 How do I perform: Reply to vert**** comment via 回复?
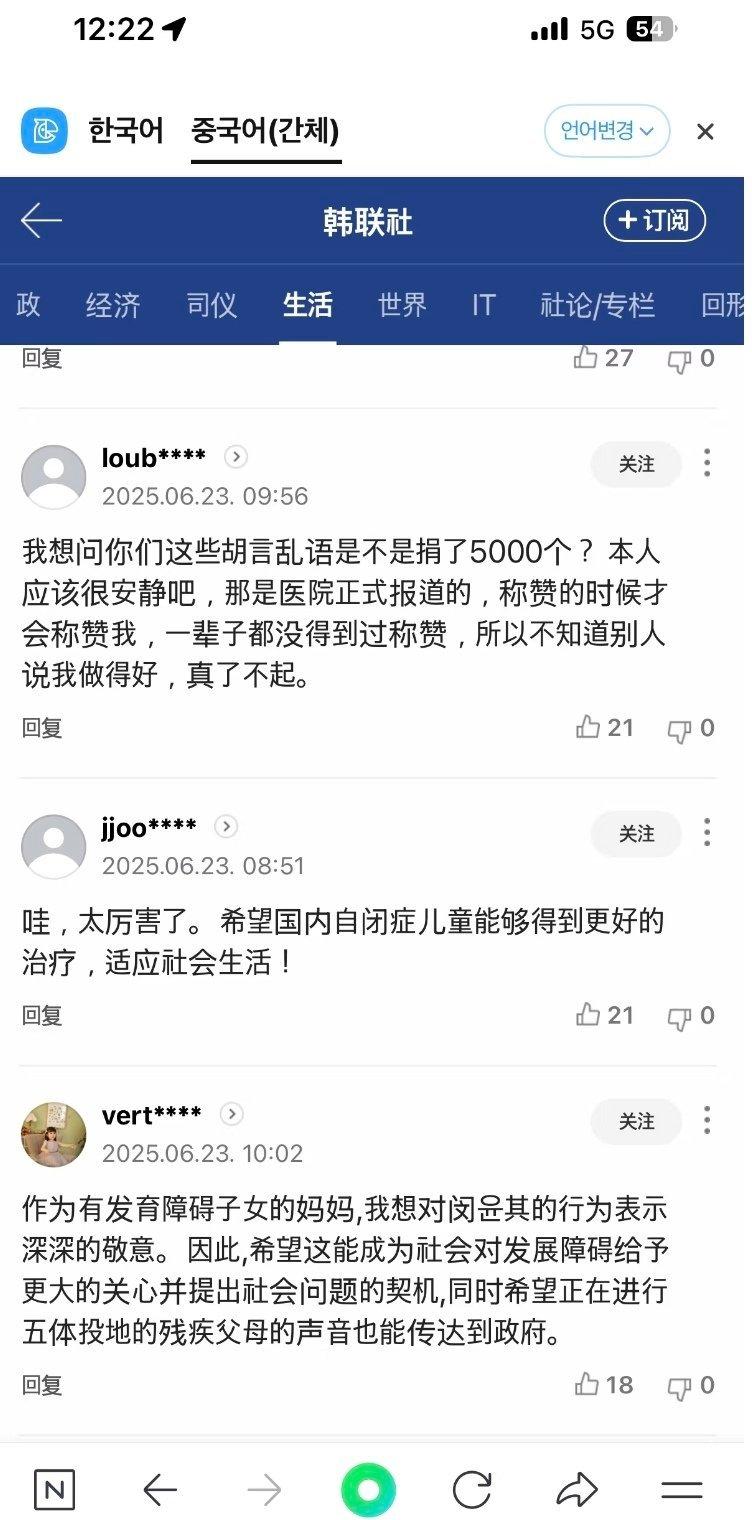click(x=42, y=1385)
